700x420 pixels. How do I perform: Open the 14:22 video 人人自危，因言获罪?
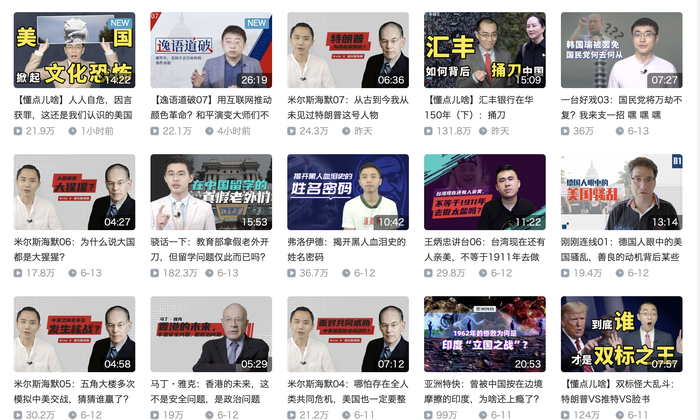pyautogui.click(x=74, y=50)
